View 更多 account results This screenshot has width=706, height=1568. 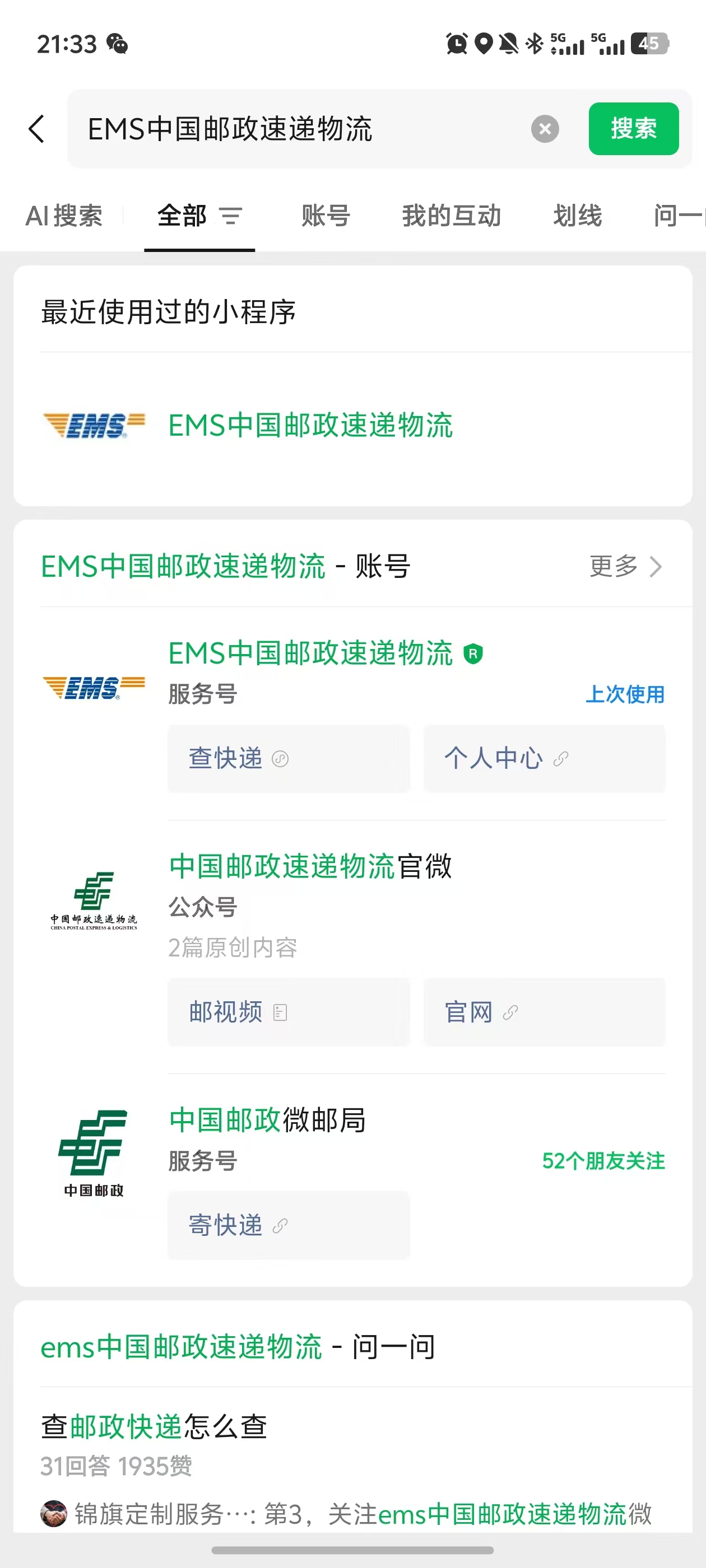click(624, 567)
